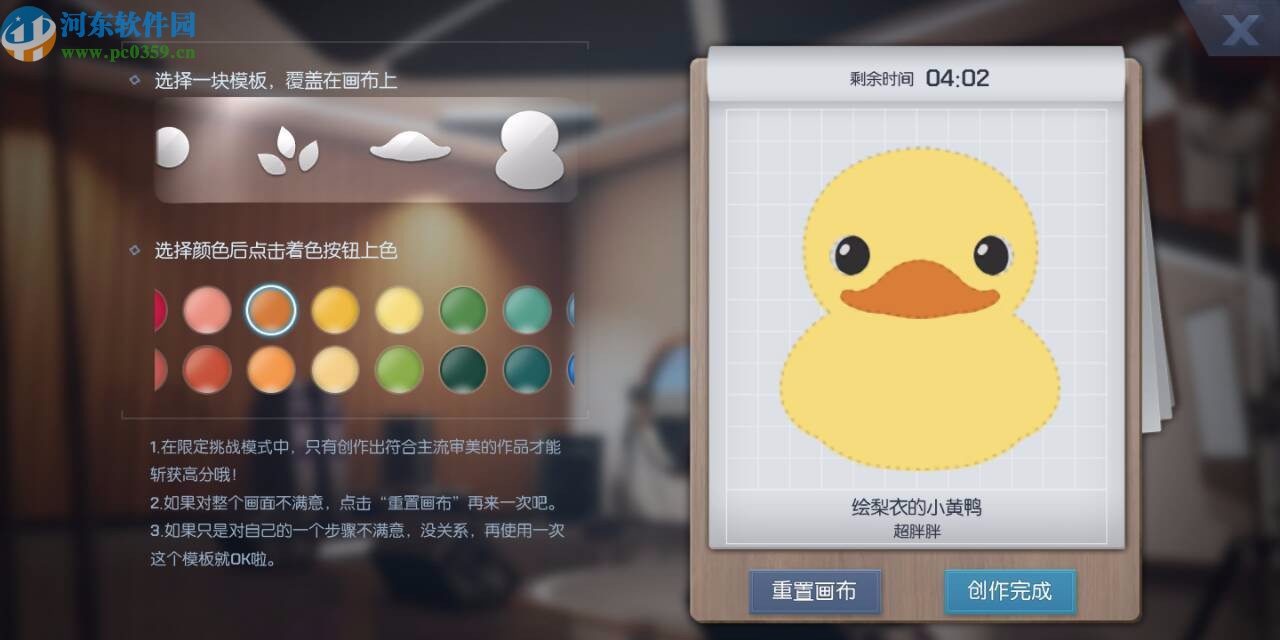Tap 创作完成 to finish the creation
The height and width of the screenshot is (640, 1280).
point(1009,591)
